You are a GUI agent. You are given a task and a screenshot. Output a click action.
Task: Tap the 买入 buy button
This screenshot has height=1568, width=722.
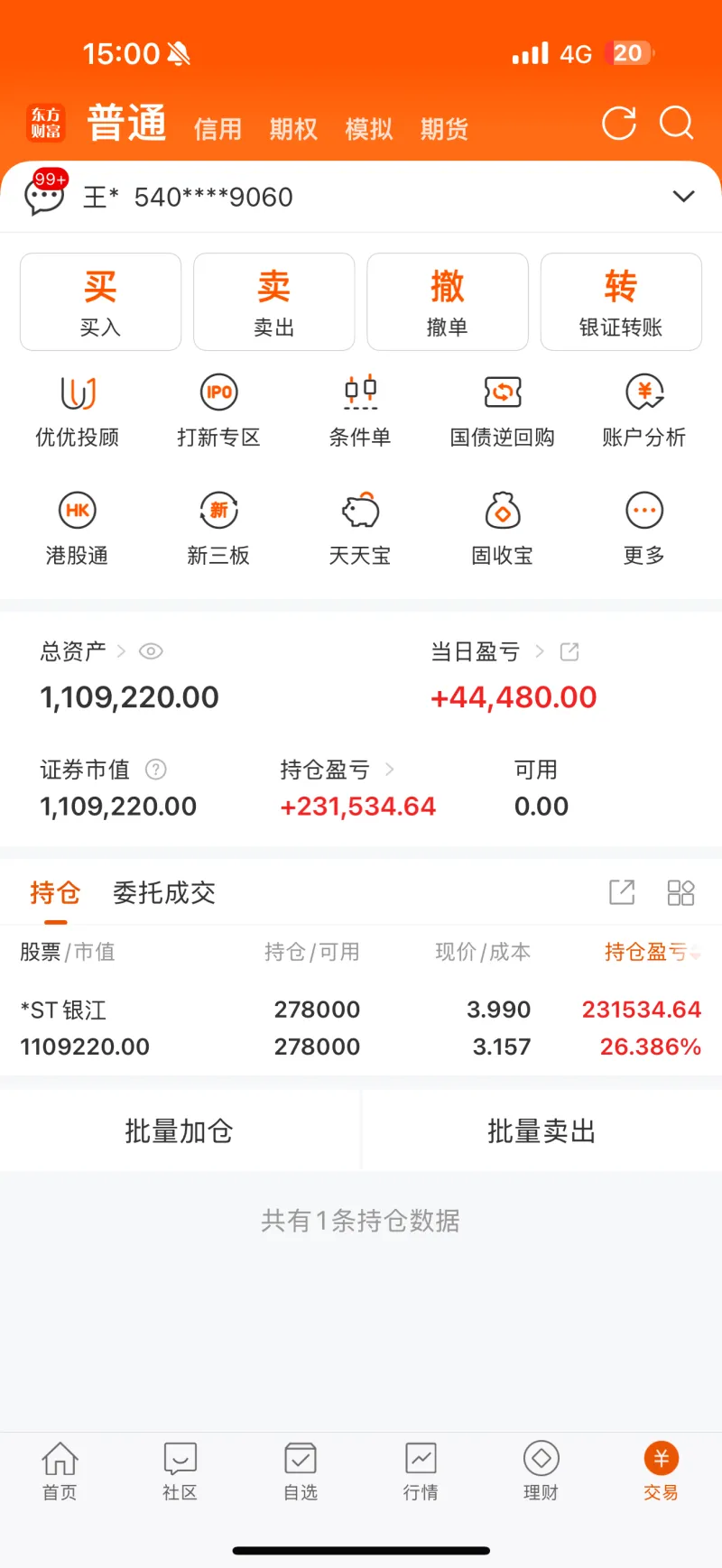pos(100,301)
